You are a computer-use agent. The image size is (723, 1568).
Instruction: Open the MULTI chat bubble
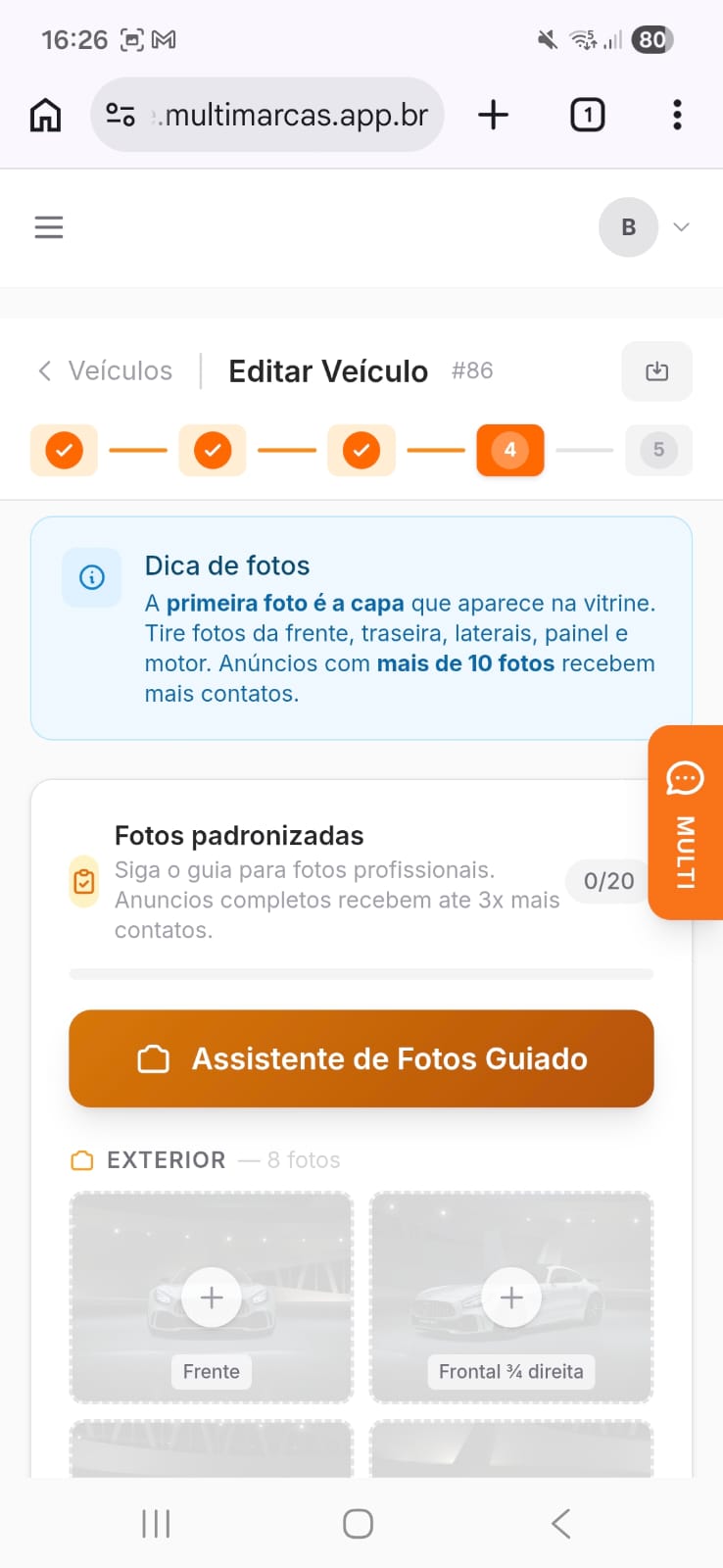coord(685,821)
